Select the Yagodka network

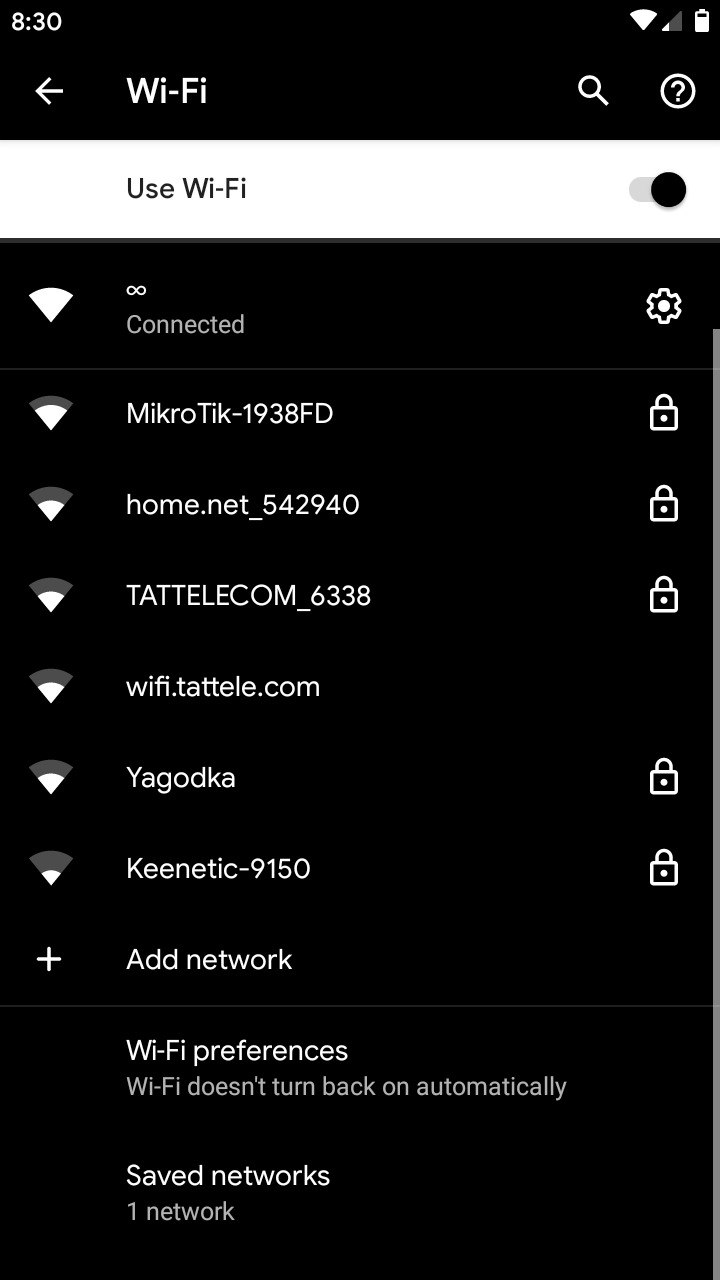(x=360, y=778)
